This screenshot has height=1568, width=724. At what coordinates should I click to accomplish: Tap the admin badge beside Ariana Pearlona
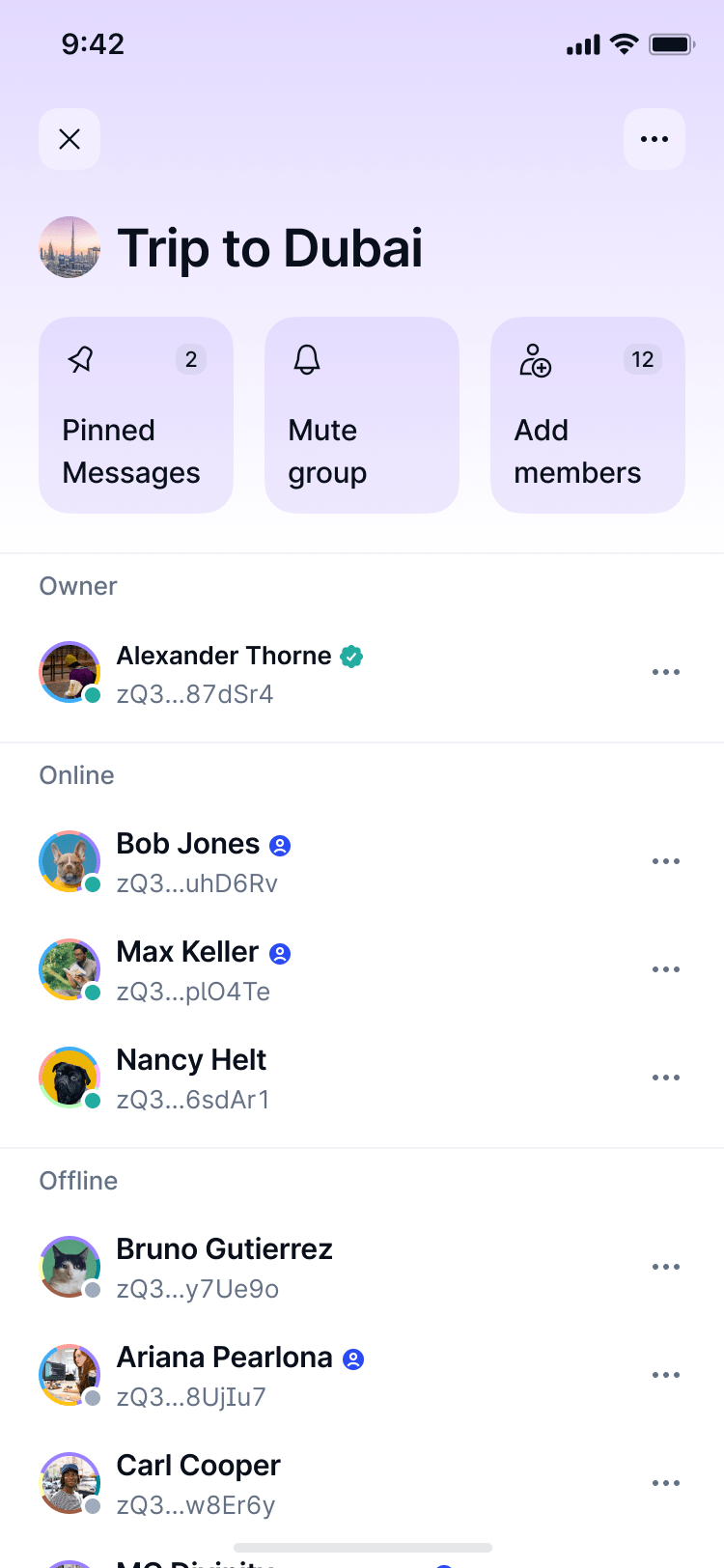(x=354, y=1358)
